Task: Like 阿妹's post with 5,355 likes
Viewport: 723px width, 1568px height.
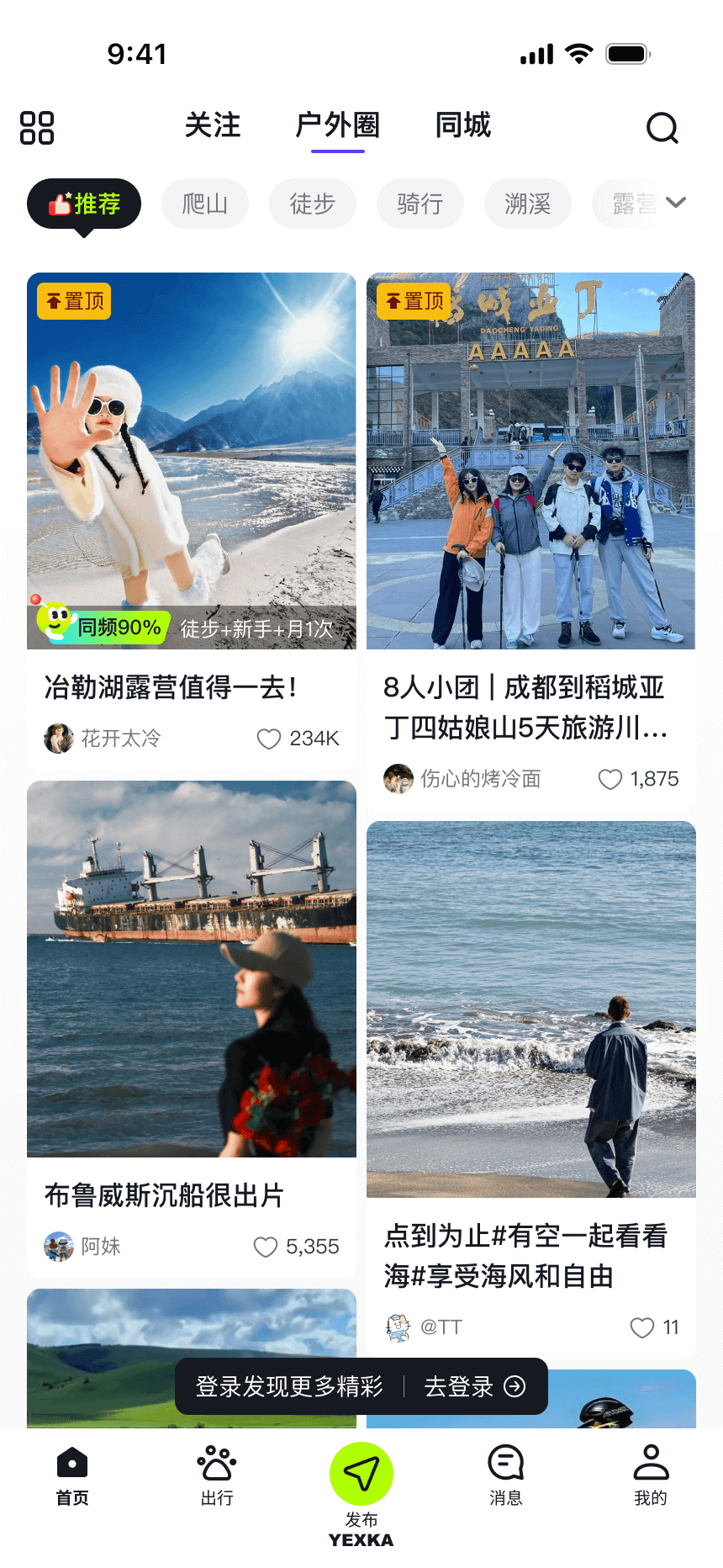Action: pos(266,1247)
